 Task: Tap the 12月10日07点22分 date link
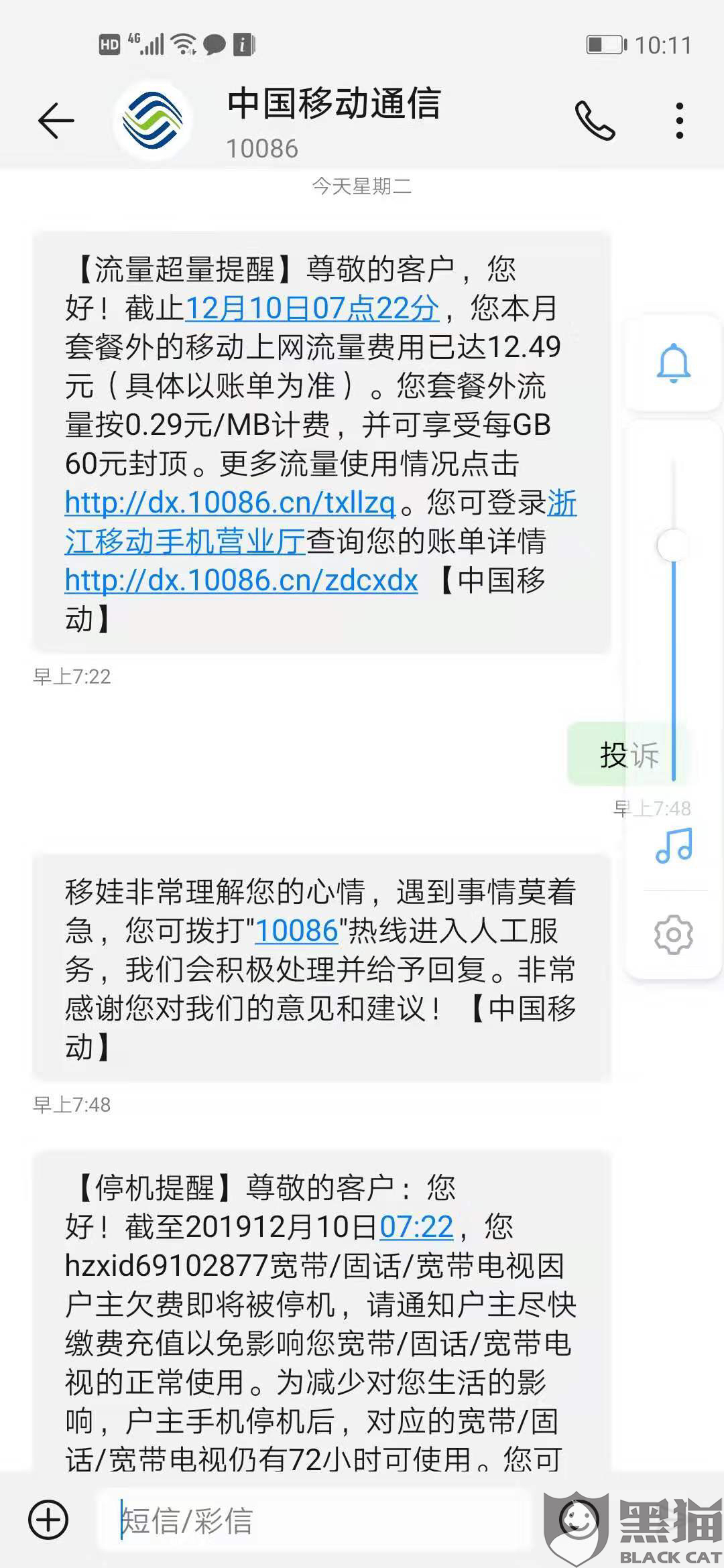click(x=312, y=308)
